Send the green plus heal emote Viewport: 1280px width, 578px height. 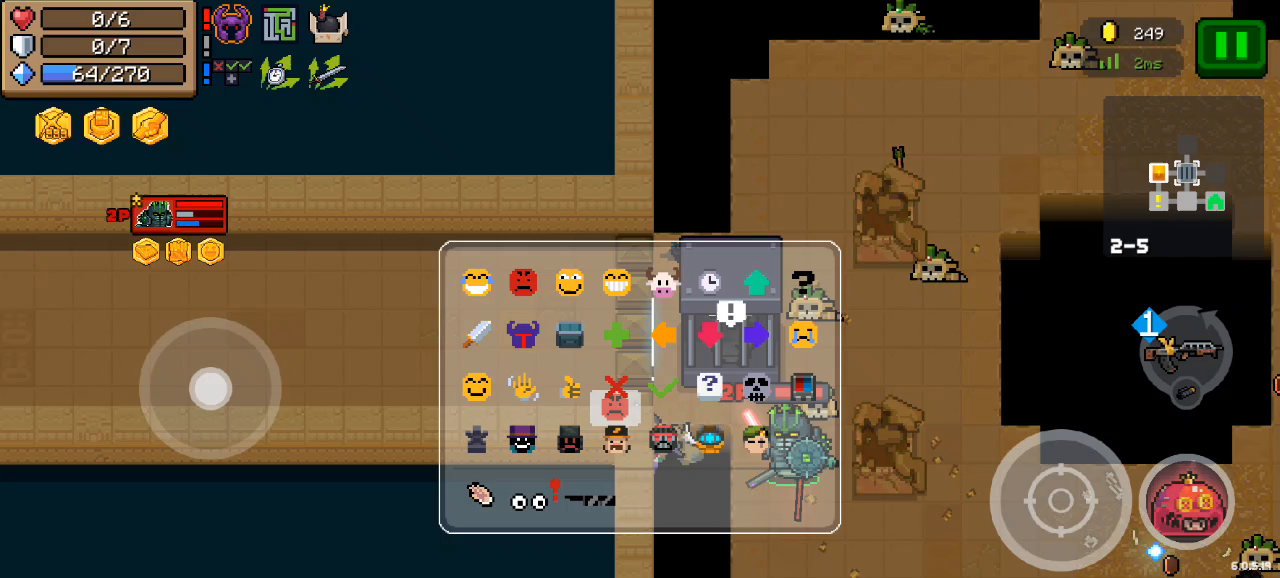[x=617, y=335]
